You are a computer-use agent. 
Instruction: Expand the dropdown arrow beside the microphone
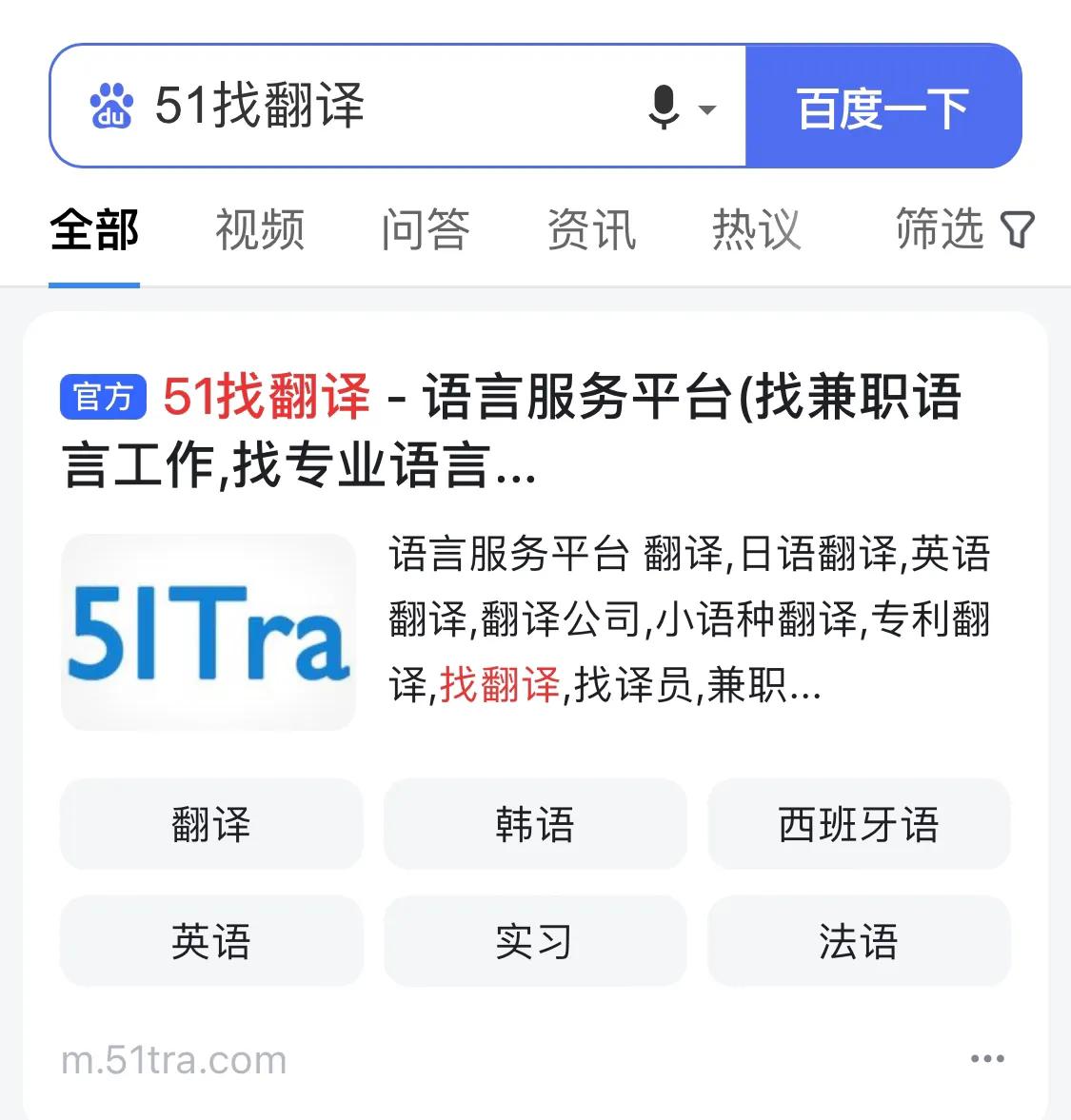pos(706,110)
